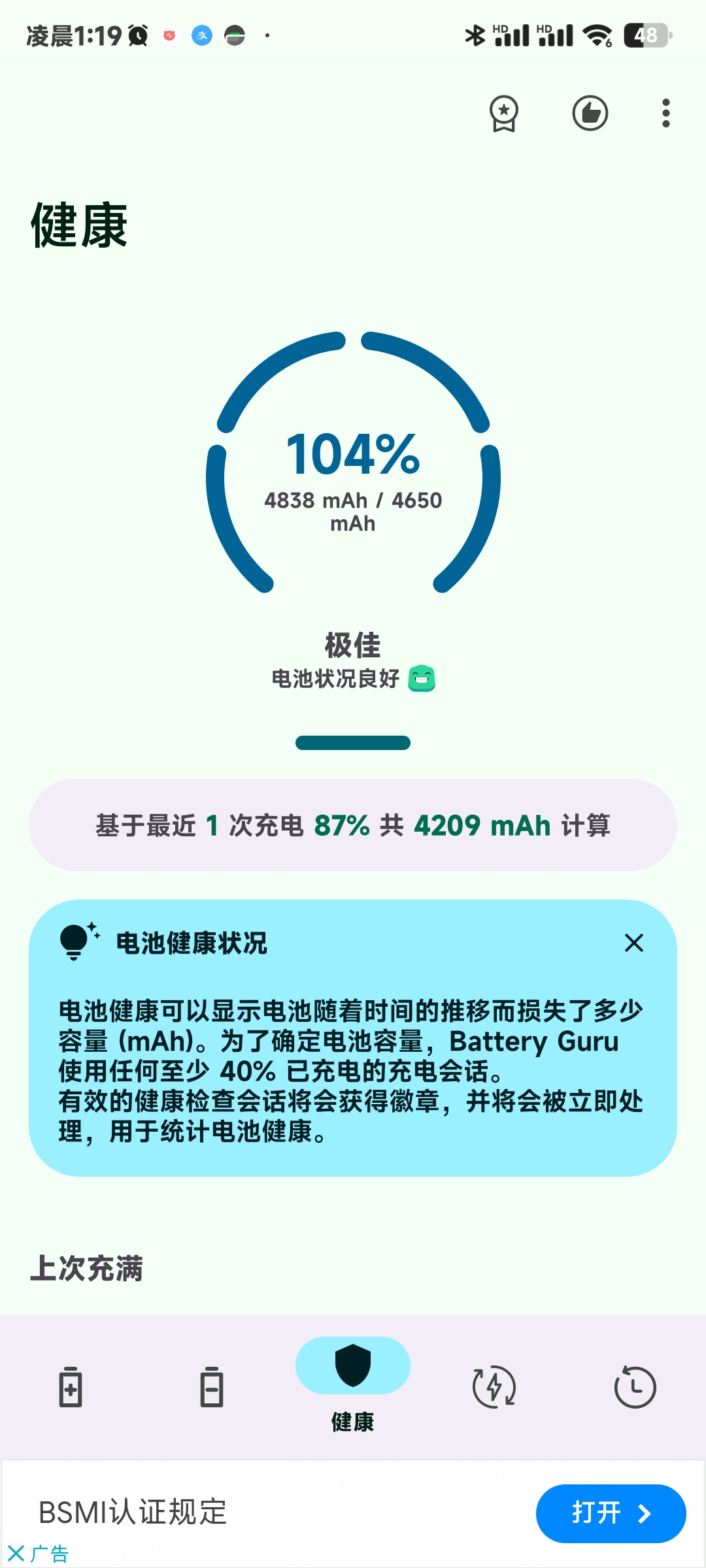Switch to the discharging battery tab

click(x=212, y=1386)
